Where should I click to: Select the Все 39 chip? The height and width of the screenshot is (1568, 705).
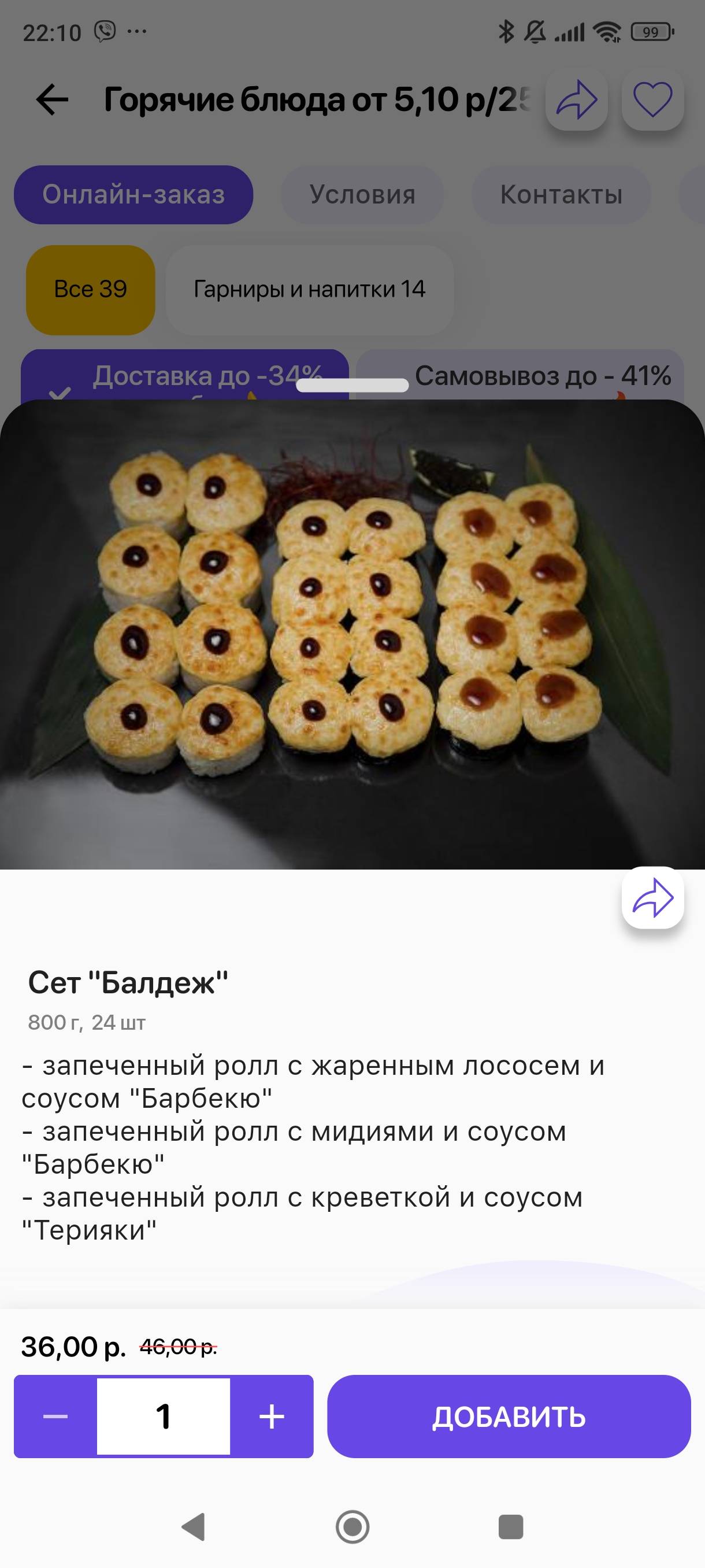pyautogui.click(x=90, y=290)
